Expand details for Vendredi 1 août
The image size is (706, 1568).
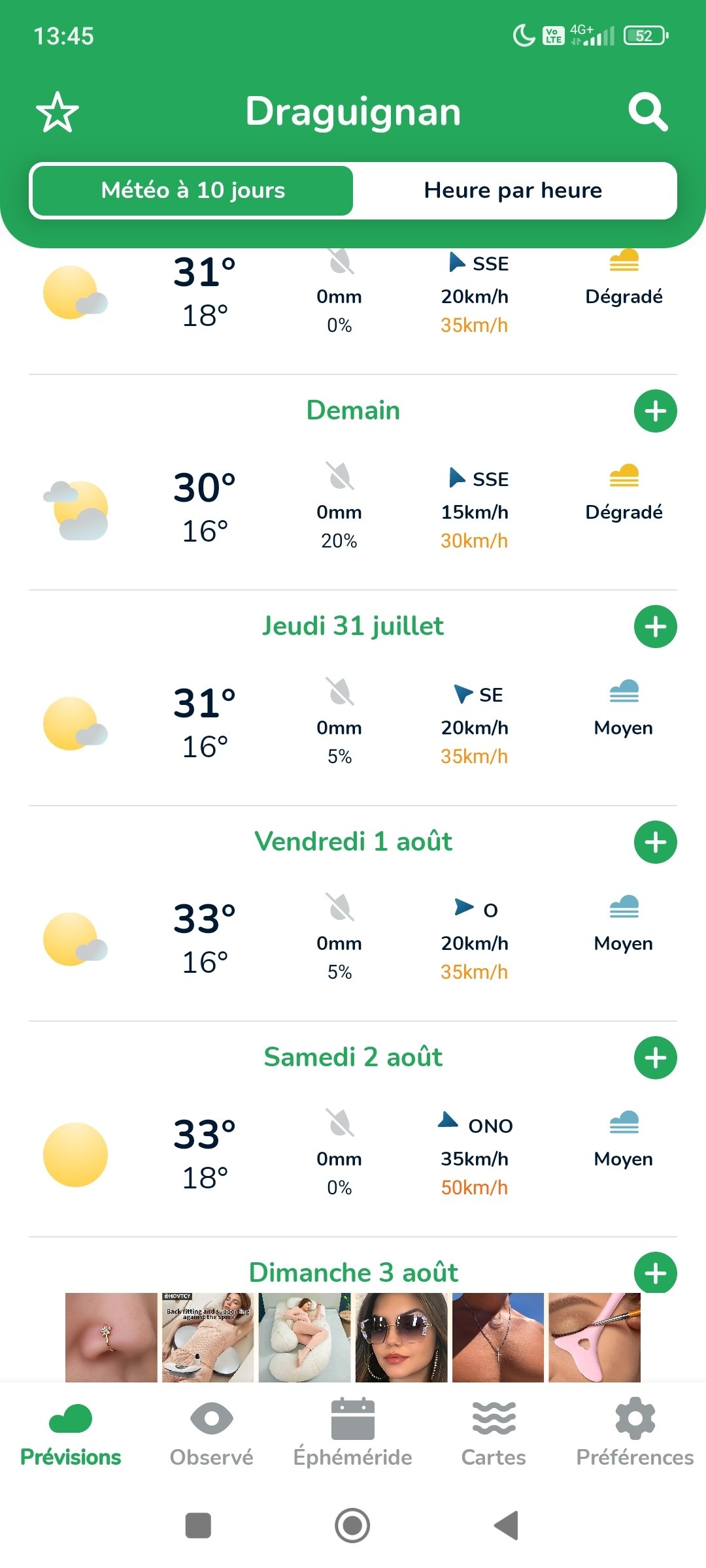click(x=655, y=842)
